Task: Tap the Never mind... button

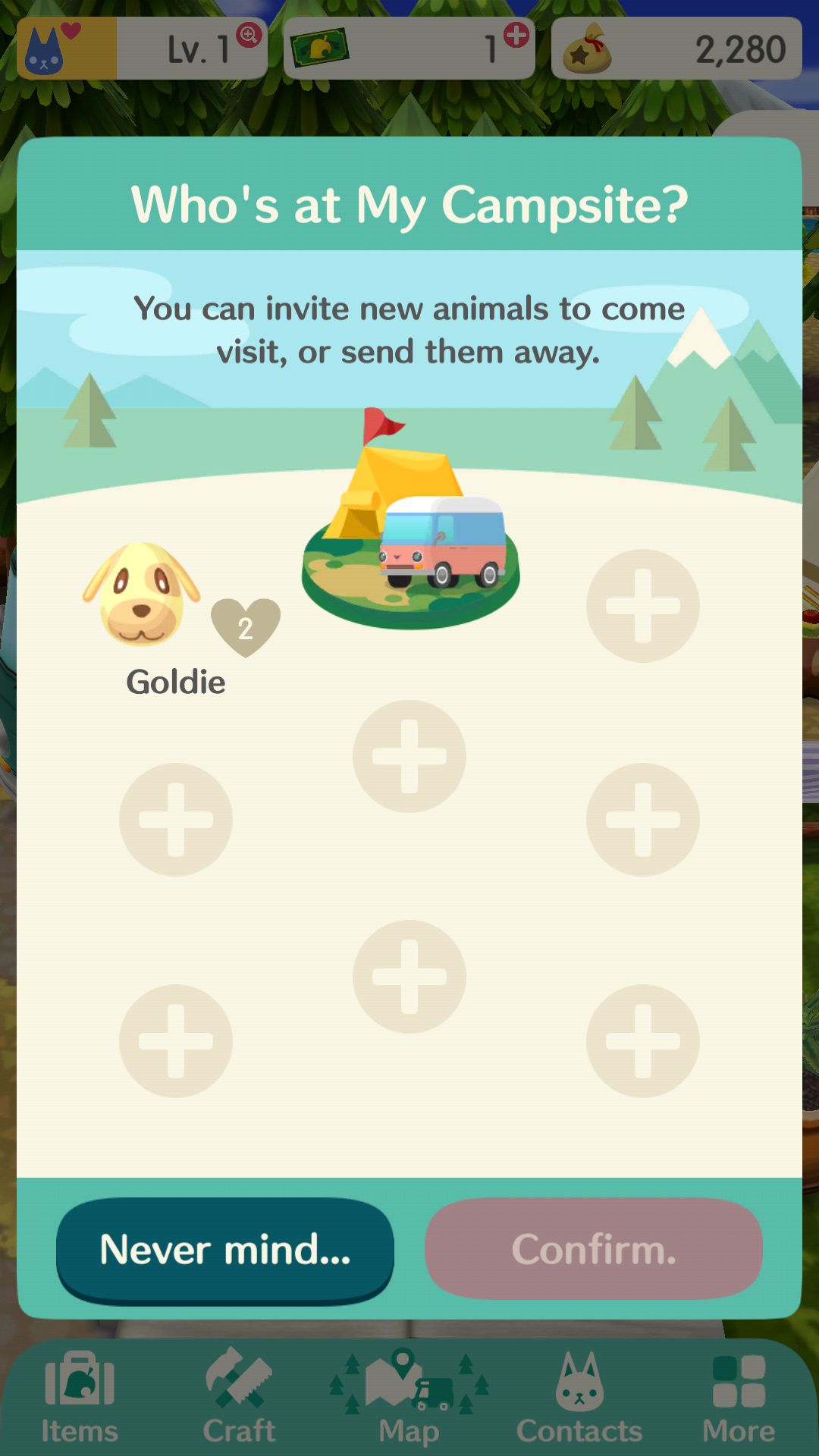Action: point(224,1250)
